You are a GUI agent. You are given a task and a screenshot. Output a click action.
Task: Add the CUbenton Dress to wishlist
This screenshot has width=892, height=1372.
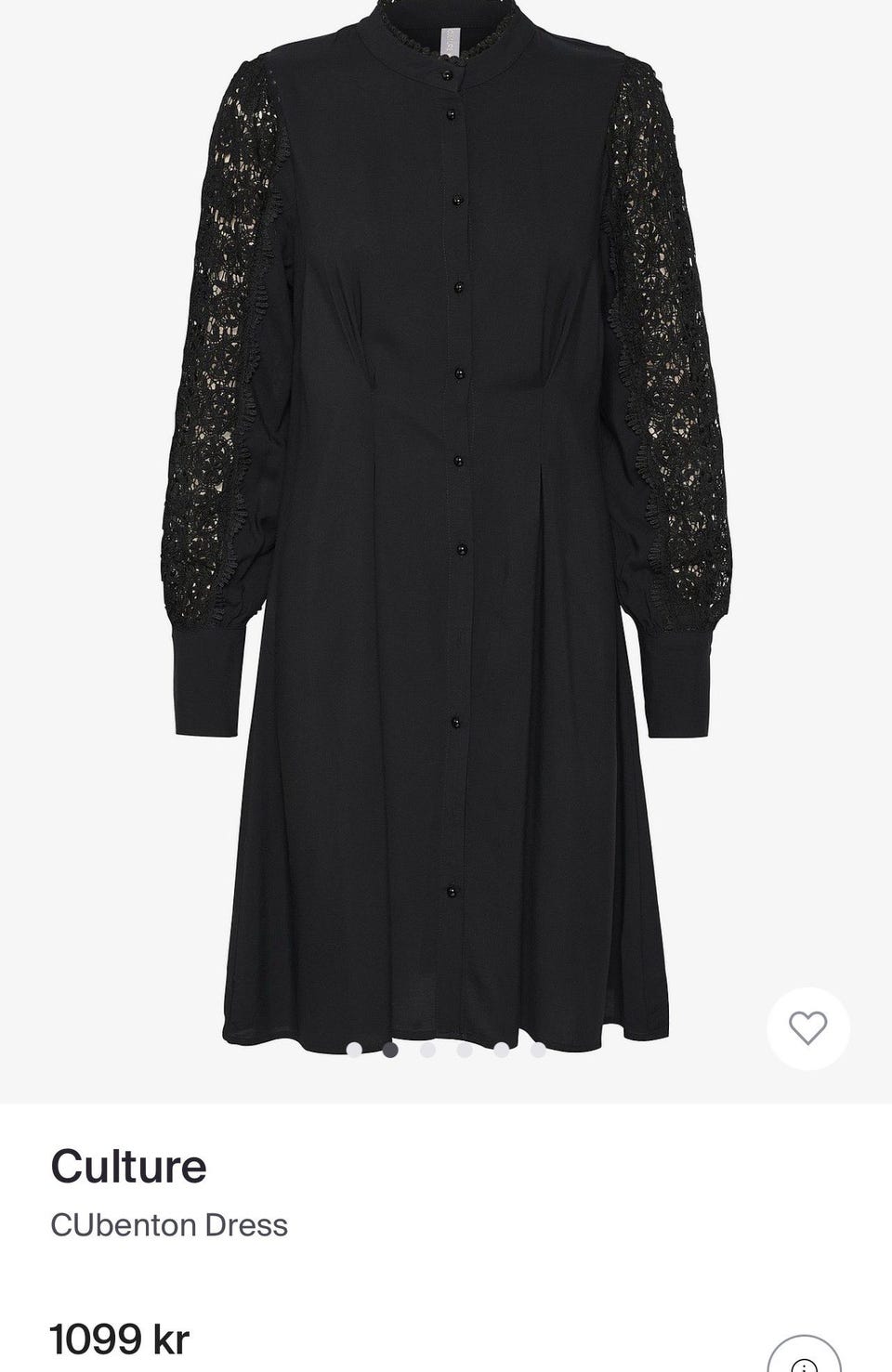[807, 1028]
